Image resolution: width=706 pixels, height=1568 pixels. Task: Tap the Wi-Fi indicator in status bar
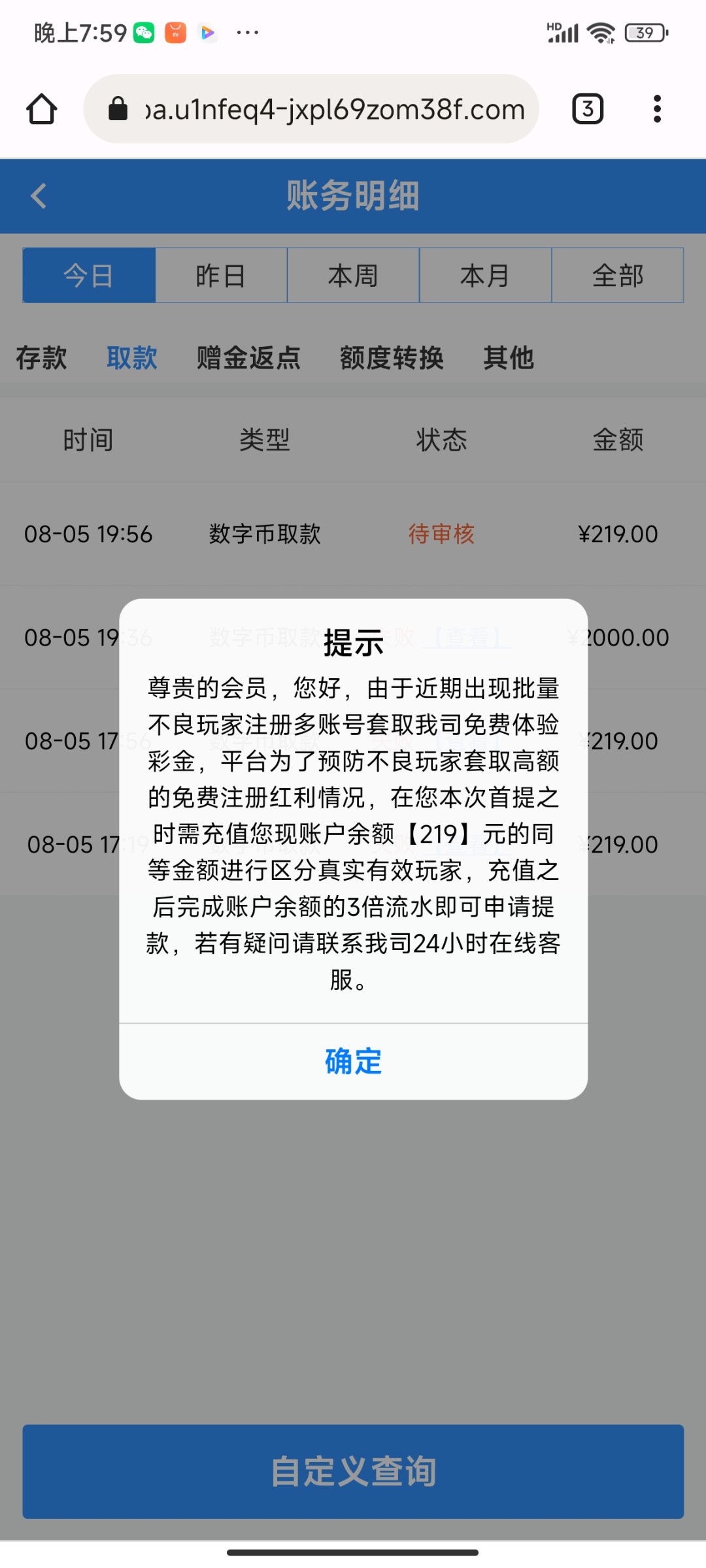coord(602,31)
